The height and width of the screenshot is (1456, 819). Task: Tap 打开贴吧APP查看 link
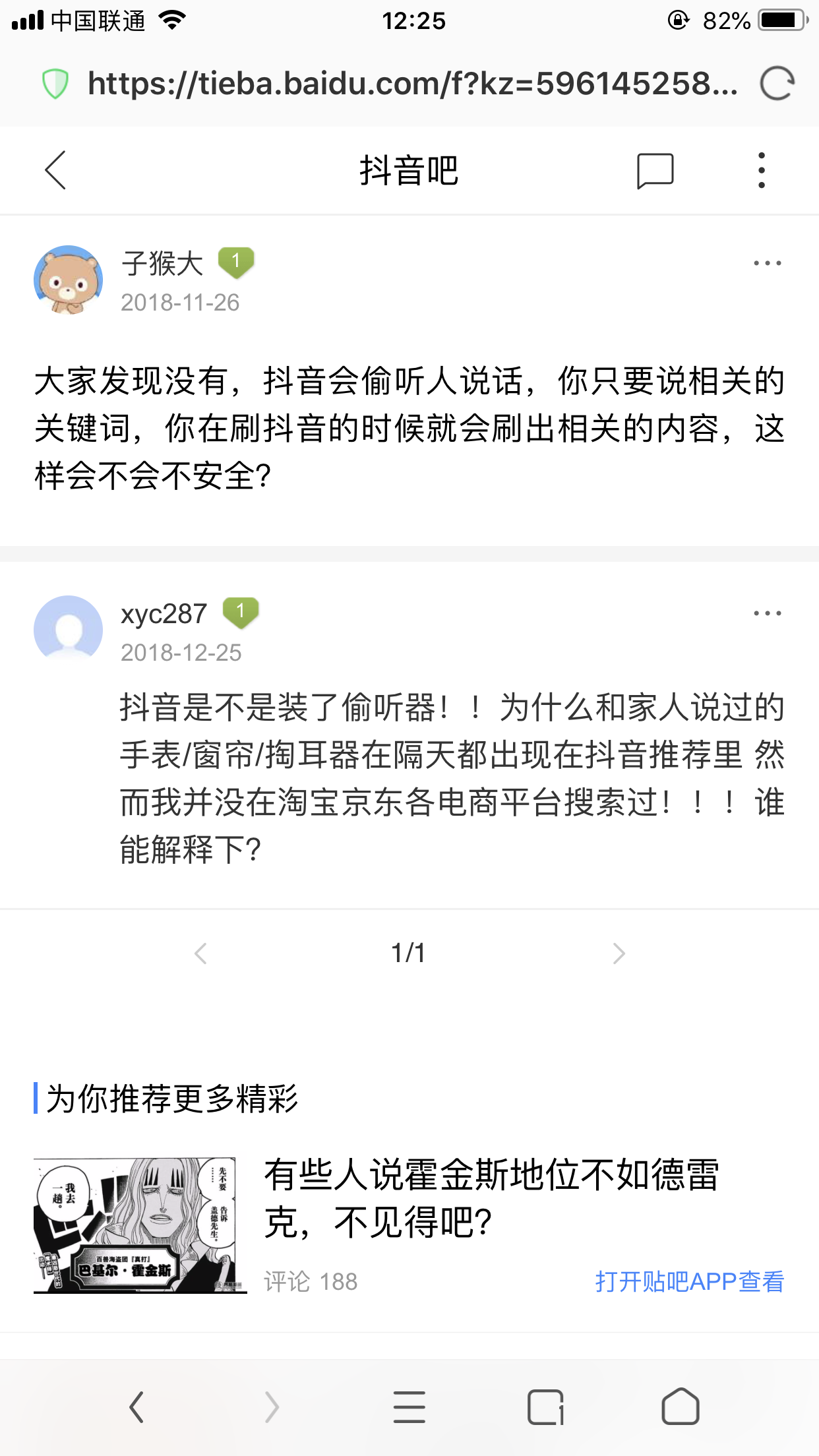click(690, 1281)
